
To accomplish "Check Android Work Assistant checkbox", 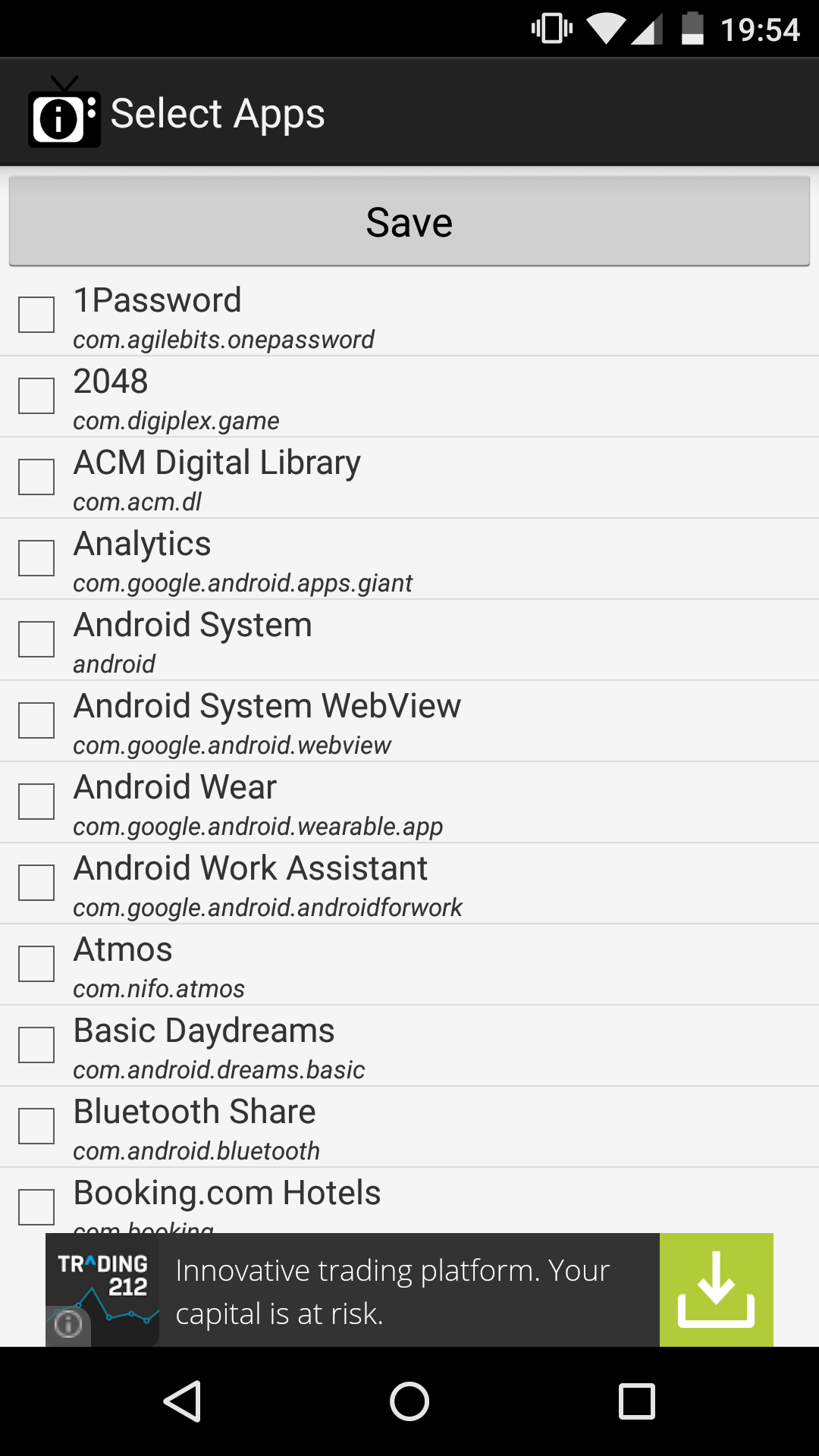I will [36, 883].
